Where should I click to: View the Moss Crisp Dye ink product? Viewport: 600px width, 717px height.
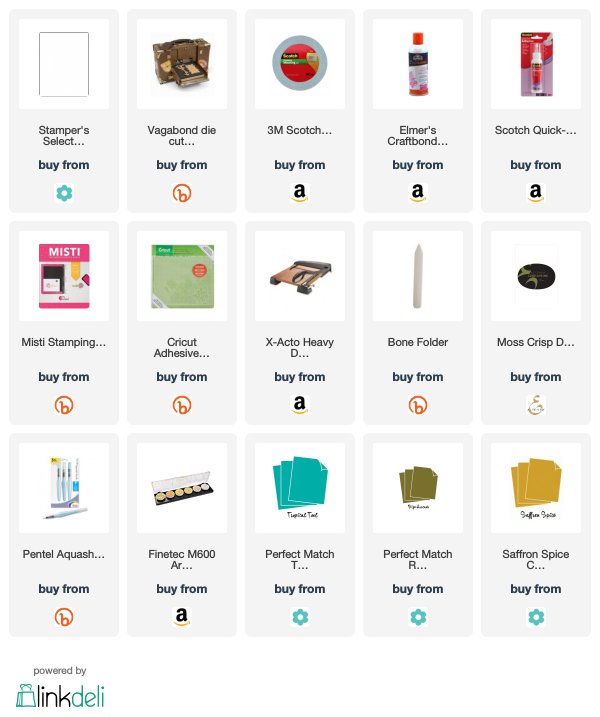click(535, 276)
